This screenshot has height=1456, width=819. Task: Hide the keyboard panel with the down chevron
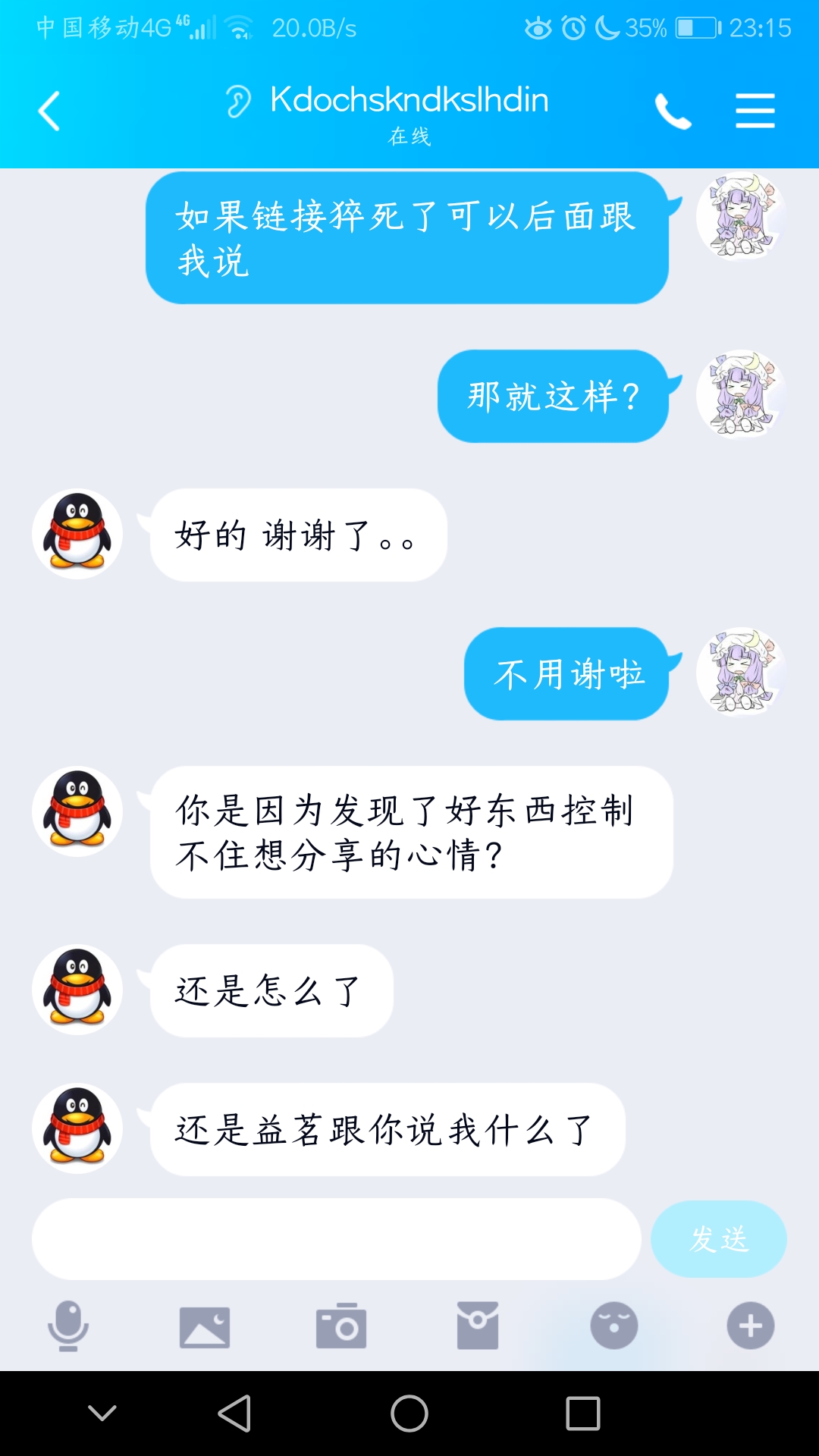click(102, 1413)
